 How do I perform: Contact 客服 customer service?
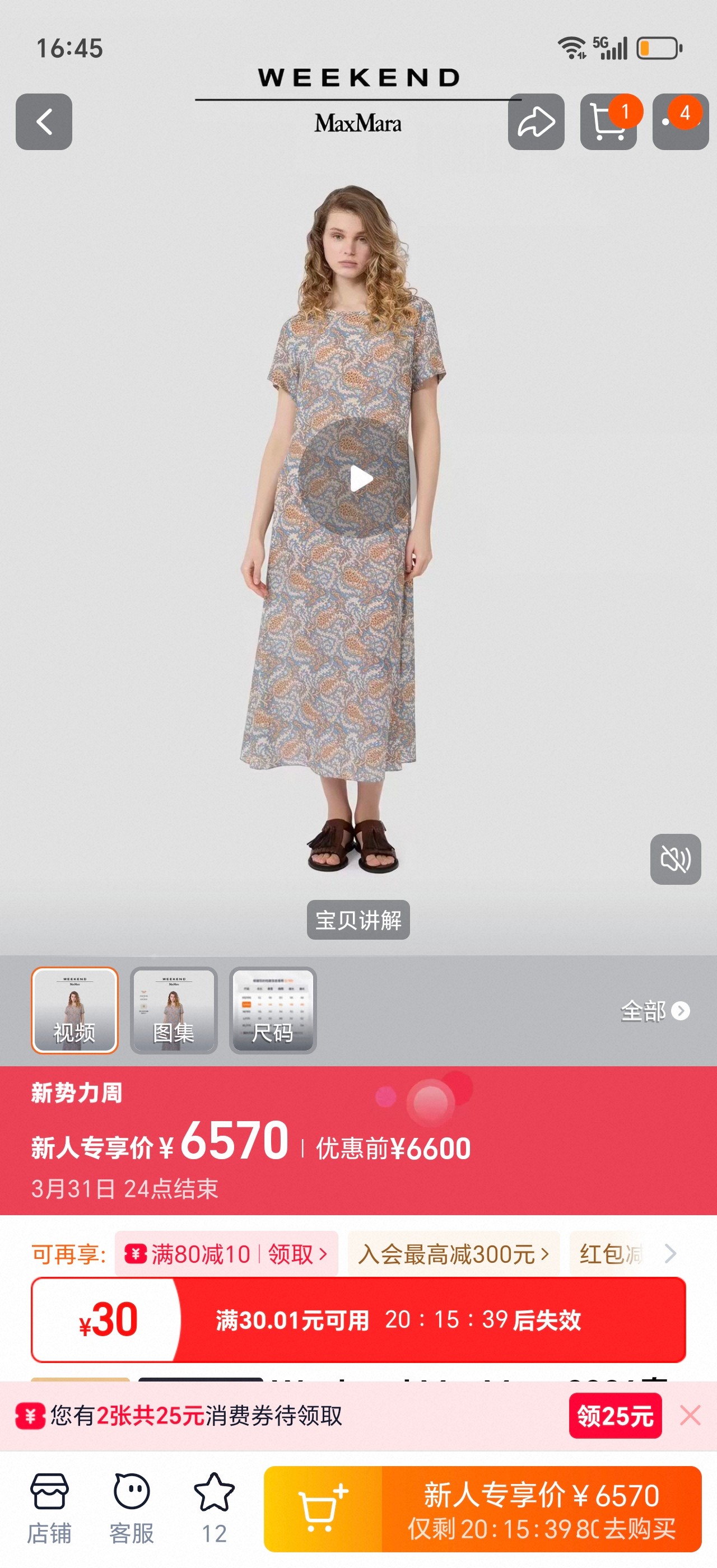[132, 1508]
